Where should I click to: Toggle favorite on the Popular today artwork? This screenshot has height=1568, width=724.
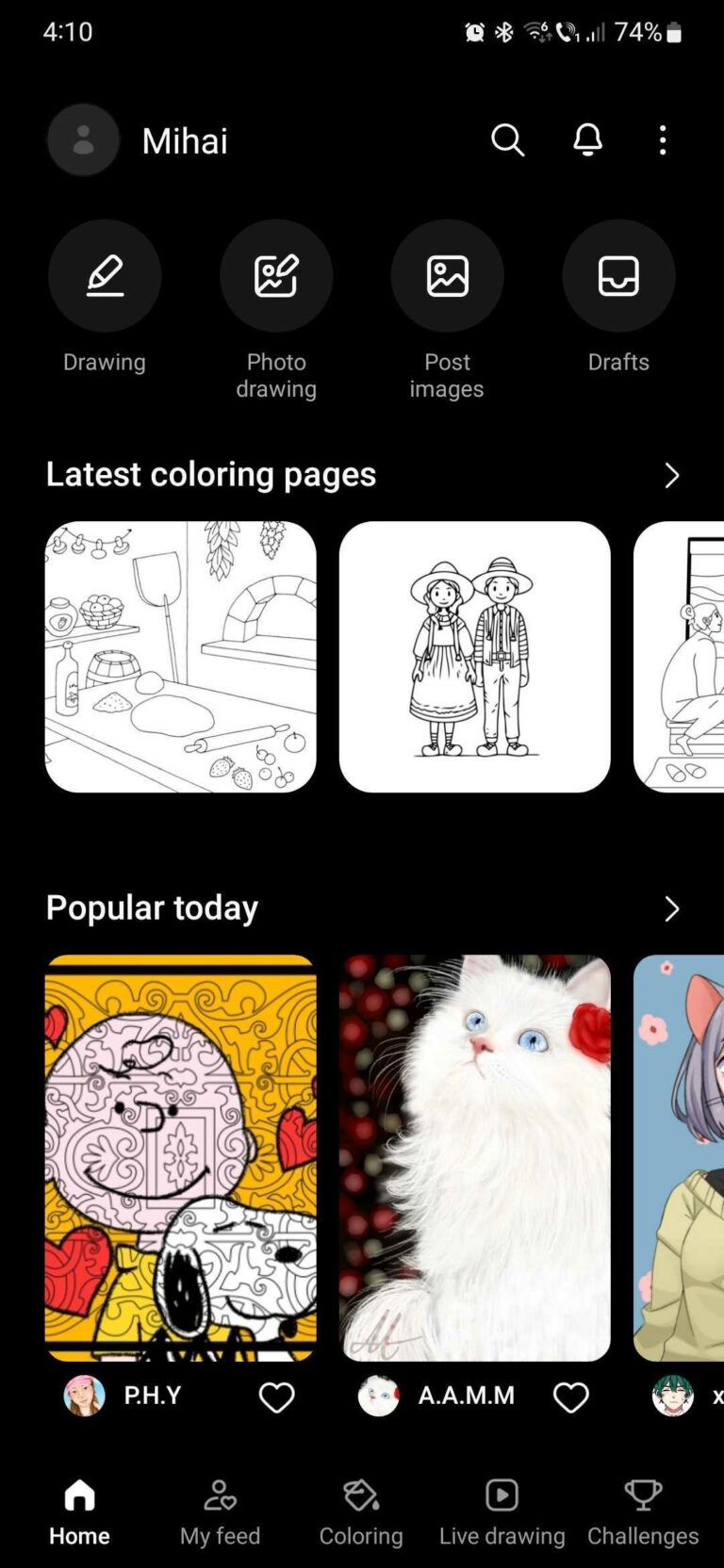pos(275,1397)
